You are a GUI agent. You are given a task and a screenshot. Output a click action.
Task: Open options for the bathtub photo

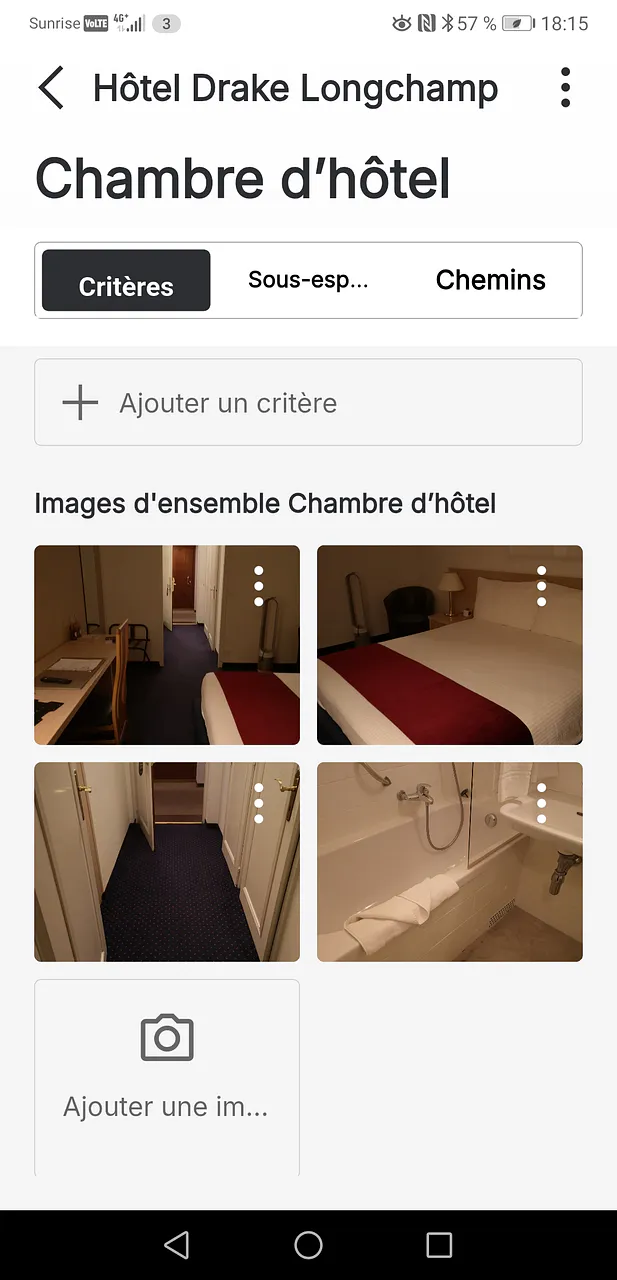coord(542,803)
